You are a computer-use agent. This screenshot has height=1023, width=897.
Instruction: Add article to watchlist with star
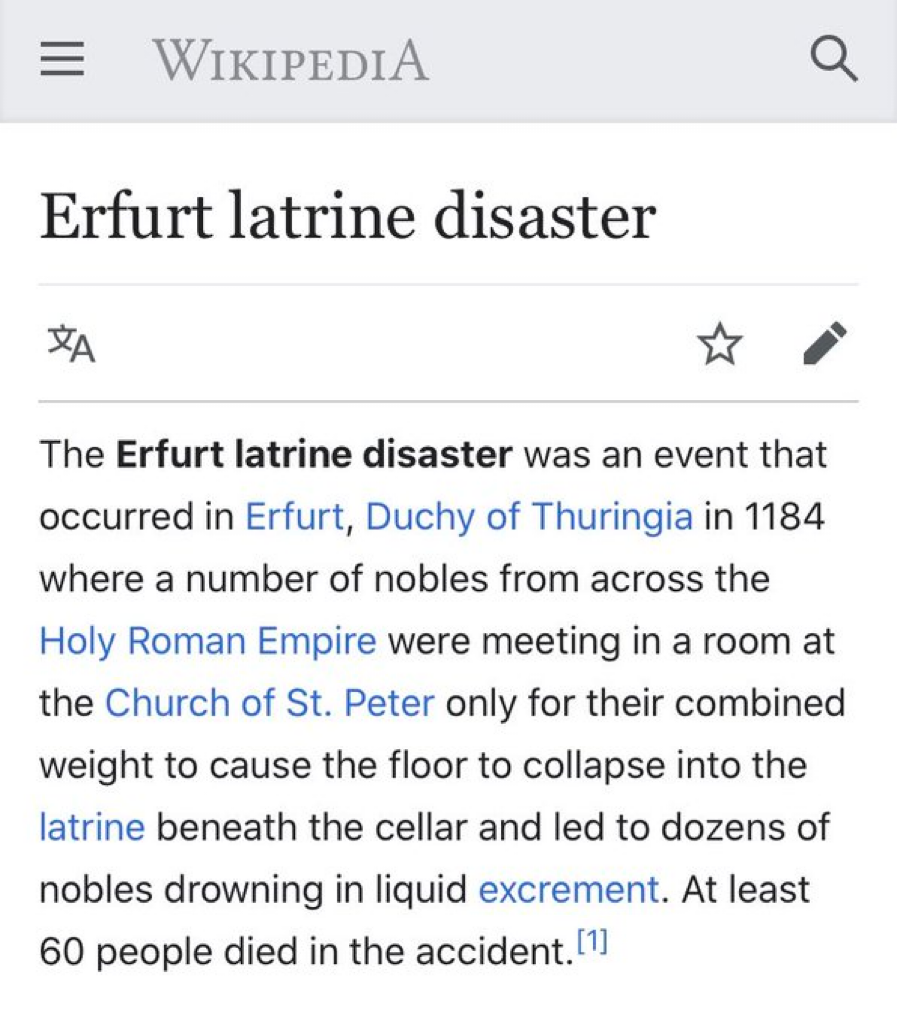pos(719,345)
